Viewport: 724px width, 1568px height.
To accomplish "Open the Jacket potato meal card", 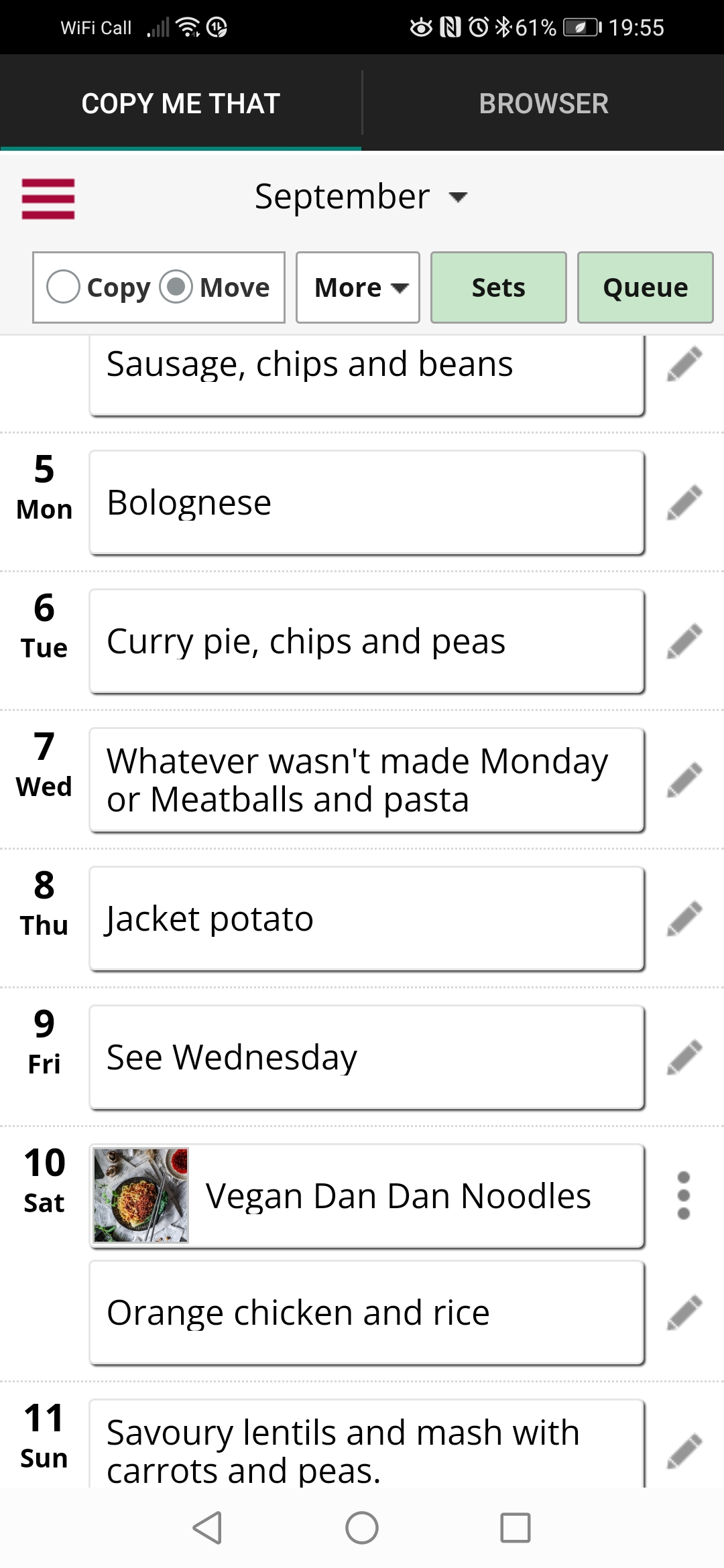I will click(x=367, y=919).
